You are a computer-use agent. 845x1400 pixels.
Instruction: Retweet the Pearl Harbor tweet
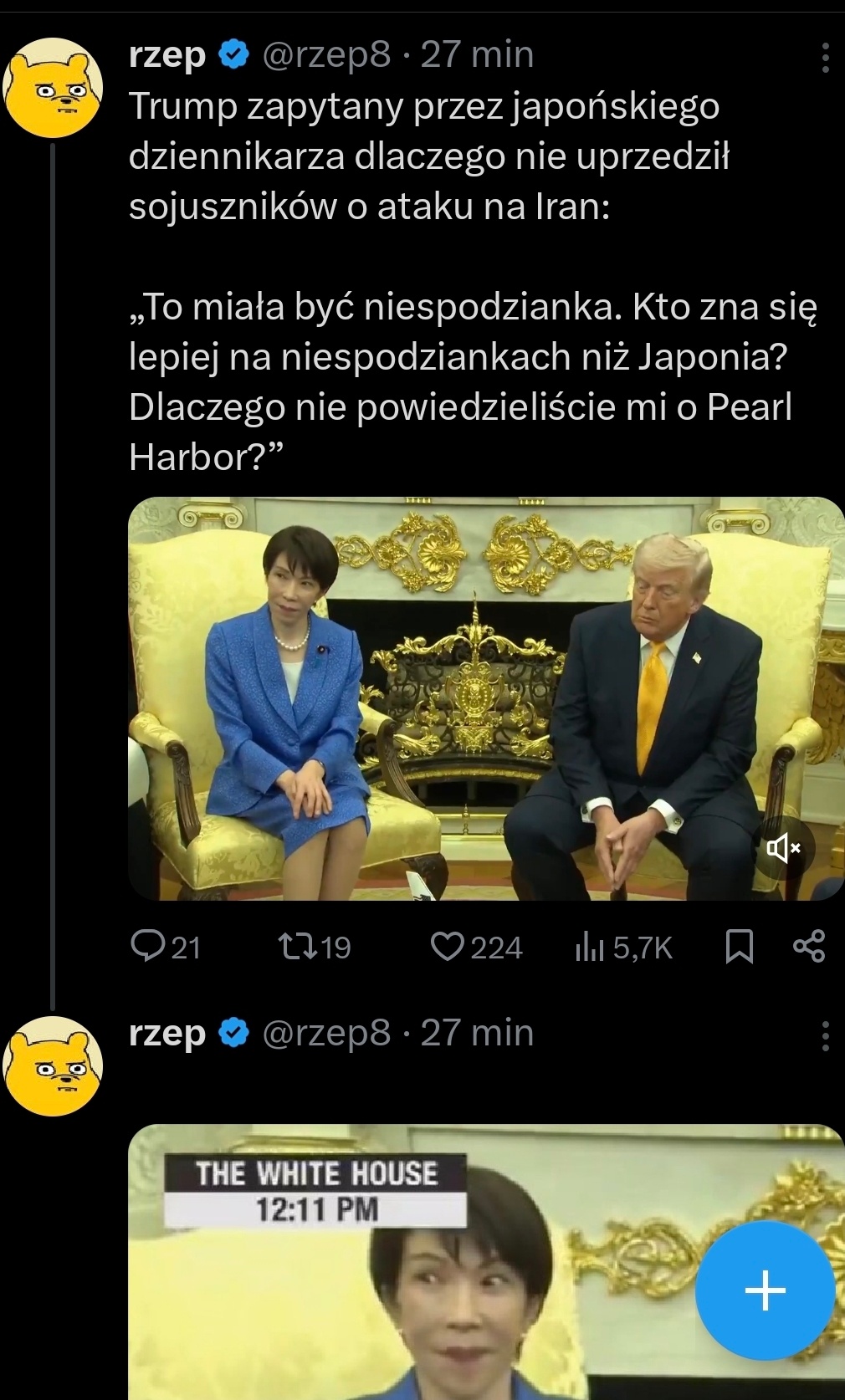308,947
